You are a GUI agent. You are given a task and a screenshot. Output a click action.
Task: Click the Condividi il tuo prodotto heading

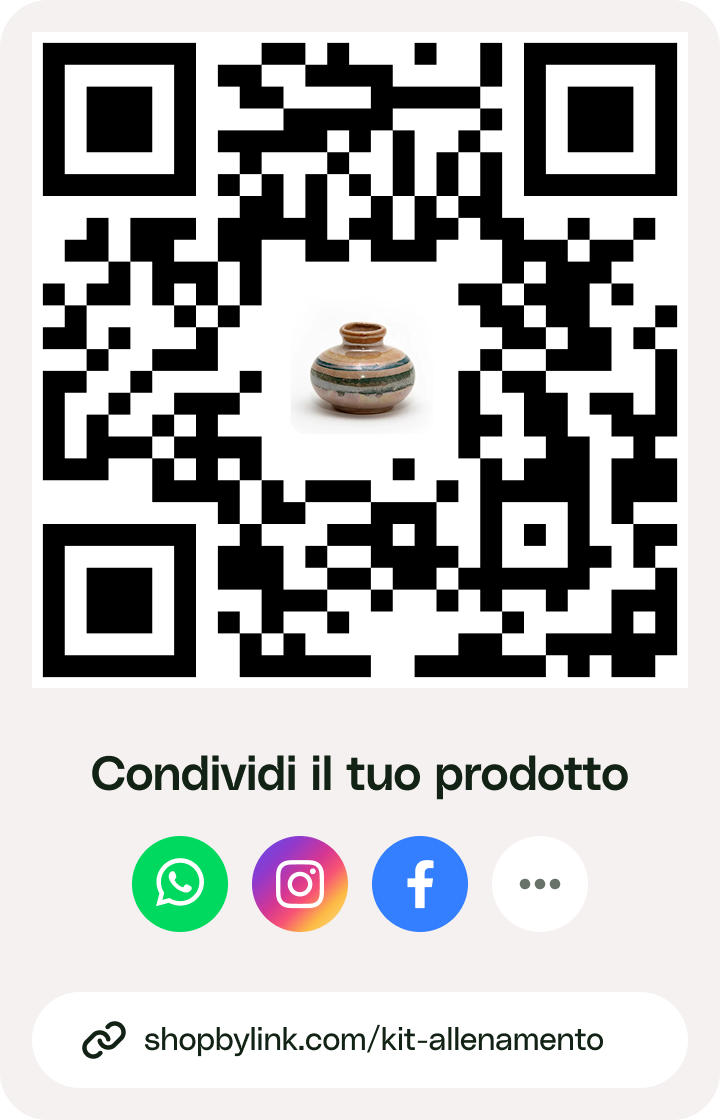coord(360,773)
